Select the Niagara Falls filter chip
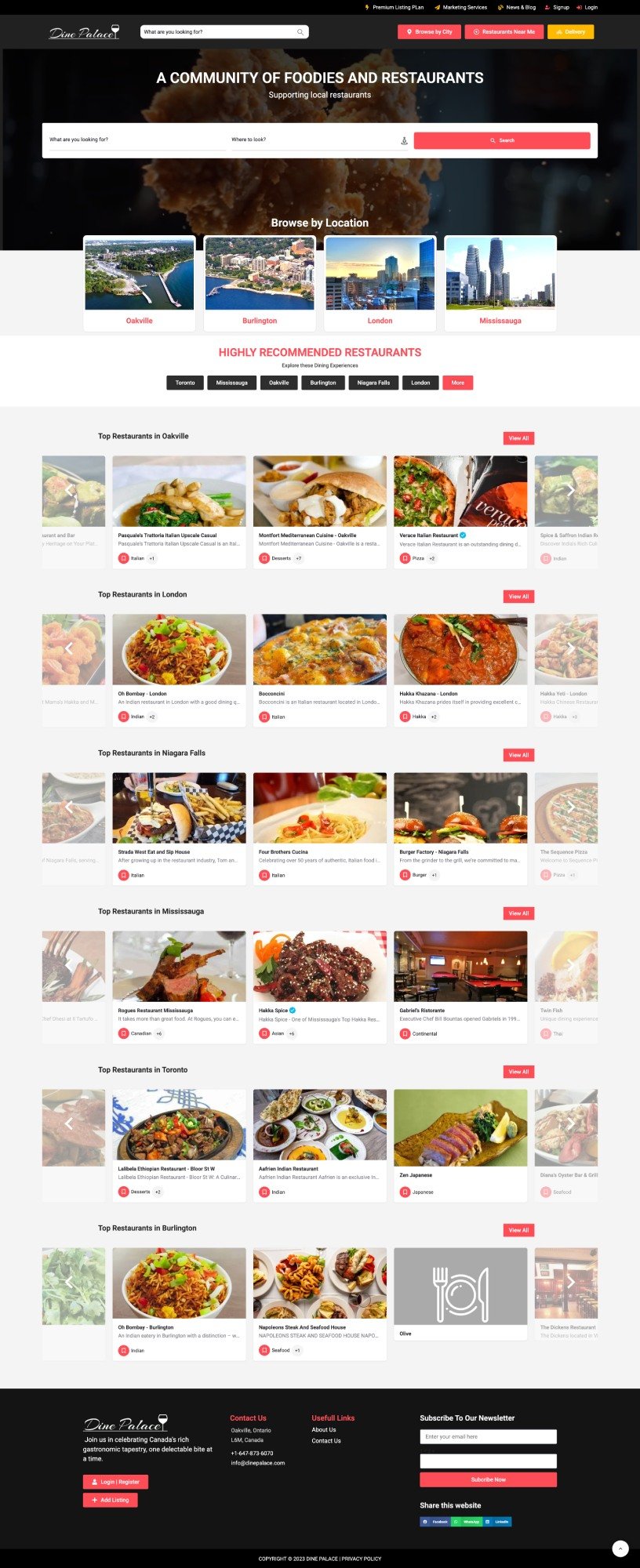The width and height of the screenshot is (640, 1568). [x=373, y=383]
